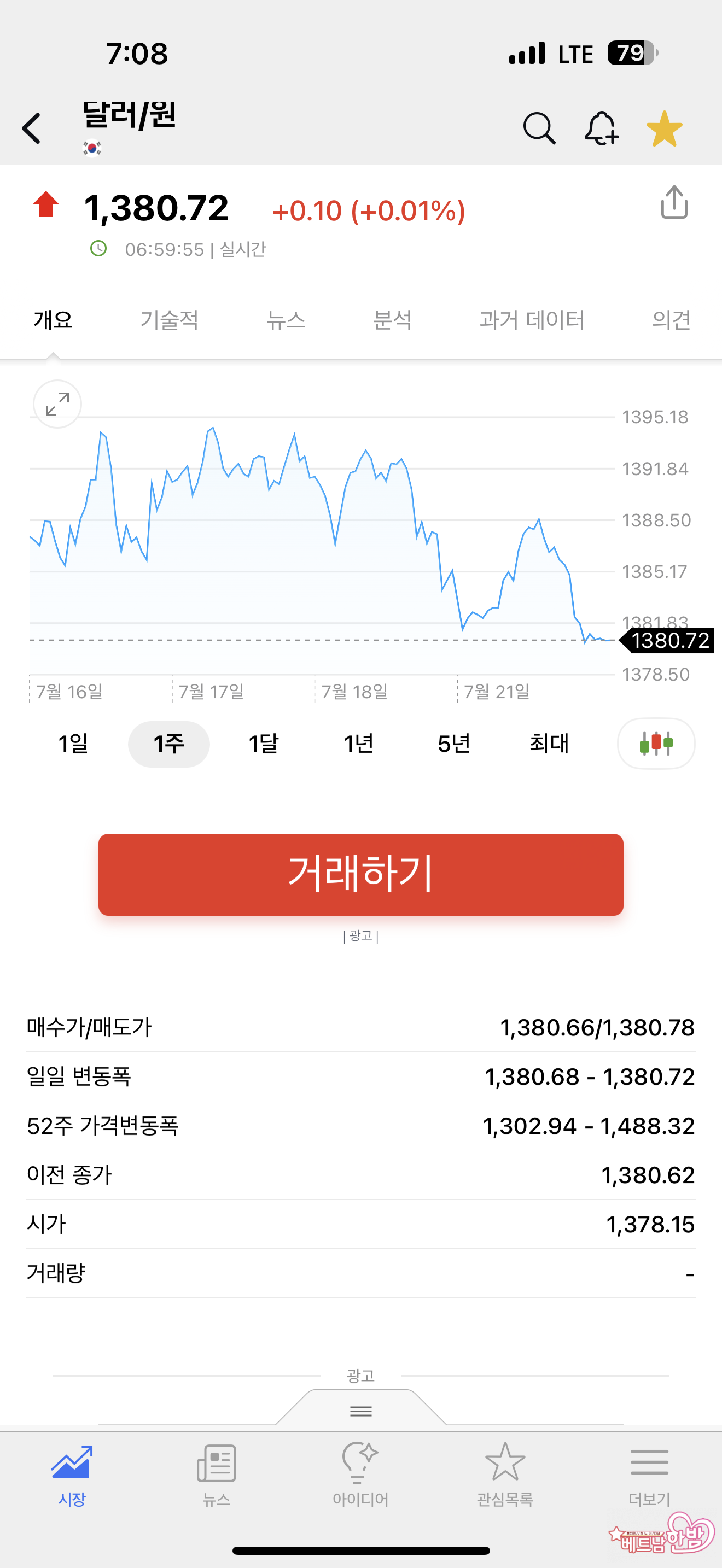Image resolution: width=722 pixels, height=1568 pixels.
Task: Switch to the 분석 tab
Action: tap(393, 320)
